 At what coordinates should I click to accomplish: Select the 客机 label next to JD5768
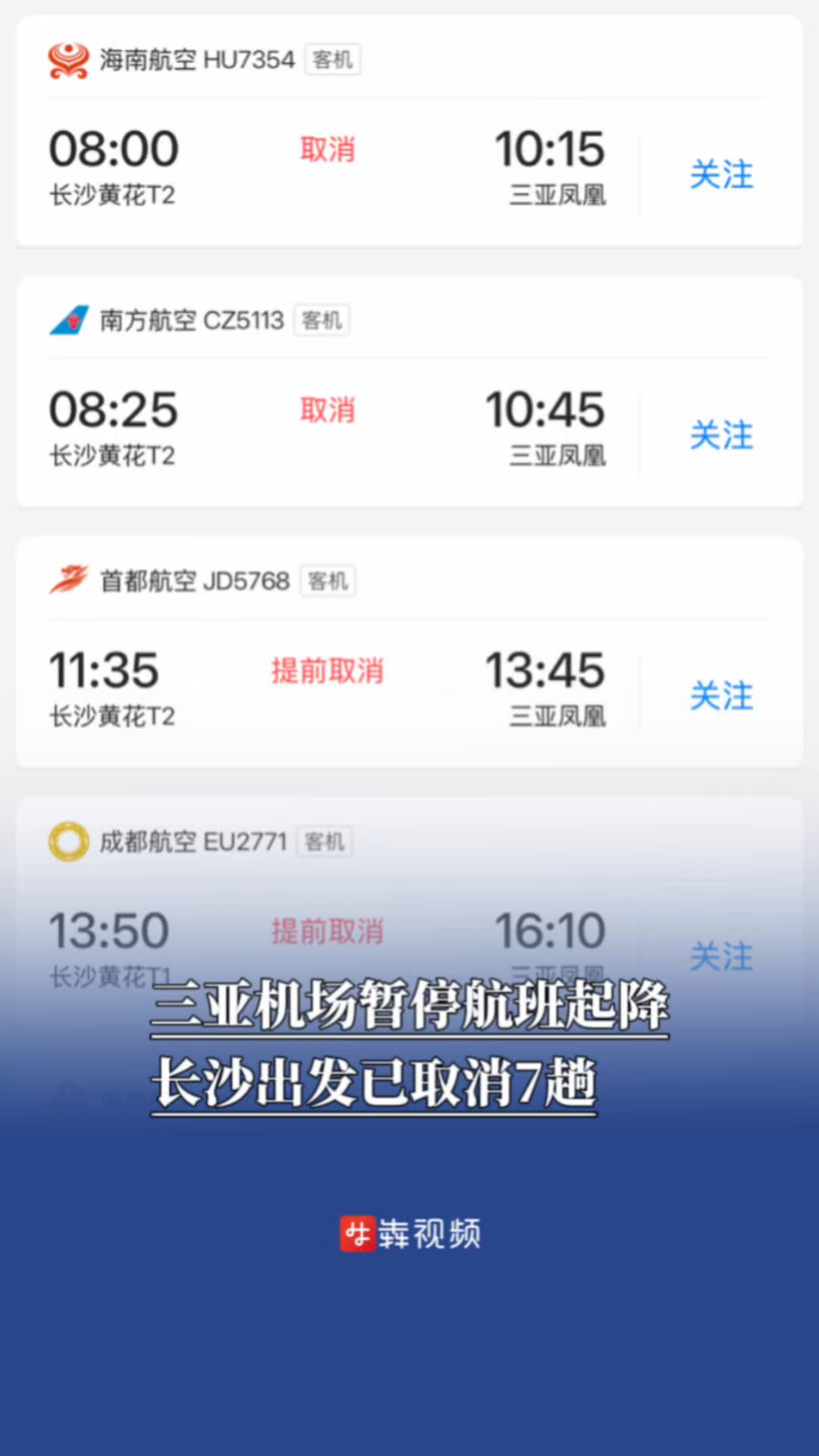point(328,581)
